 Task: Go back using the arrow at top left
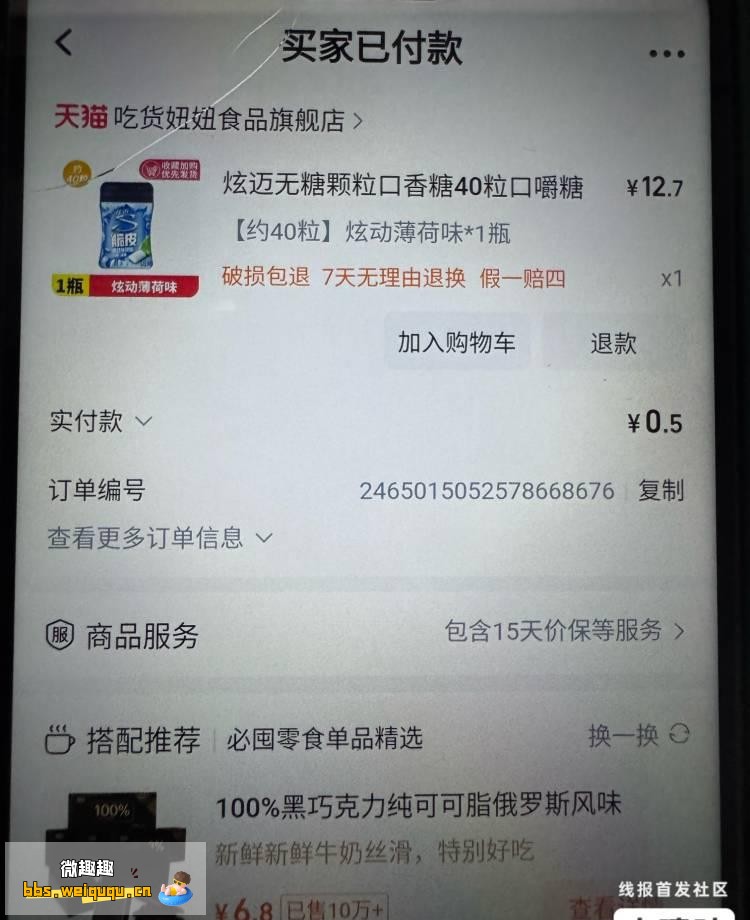coord(65,43)
